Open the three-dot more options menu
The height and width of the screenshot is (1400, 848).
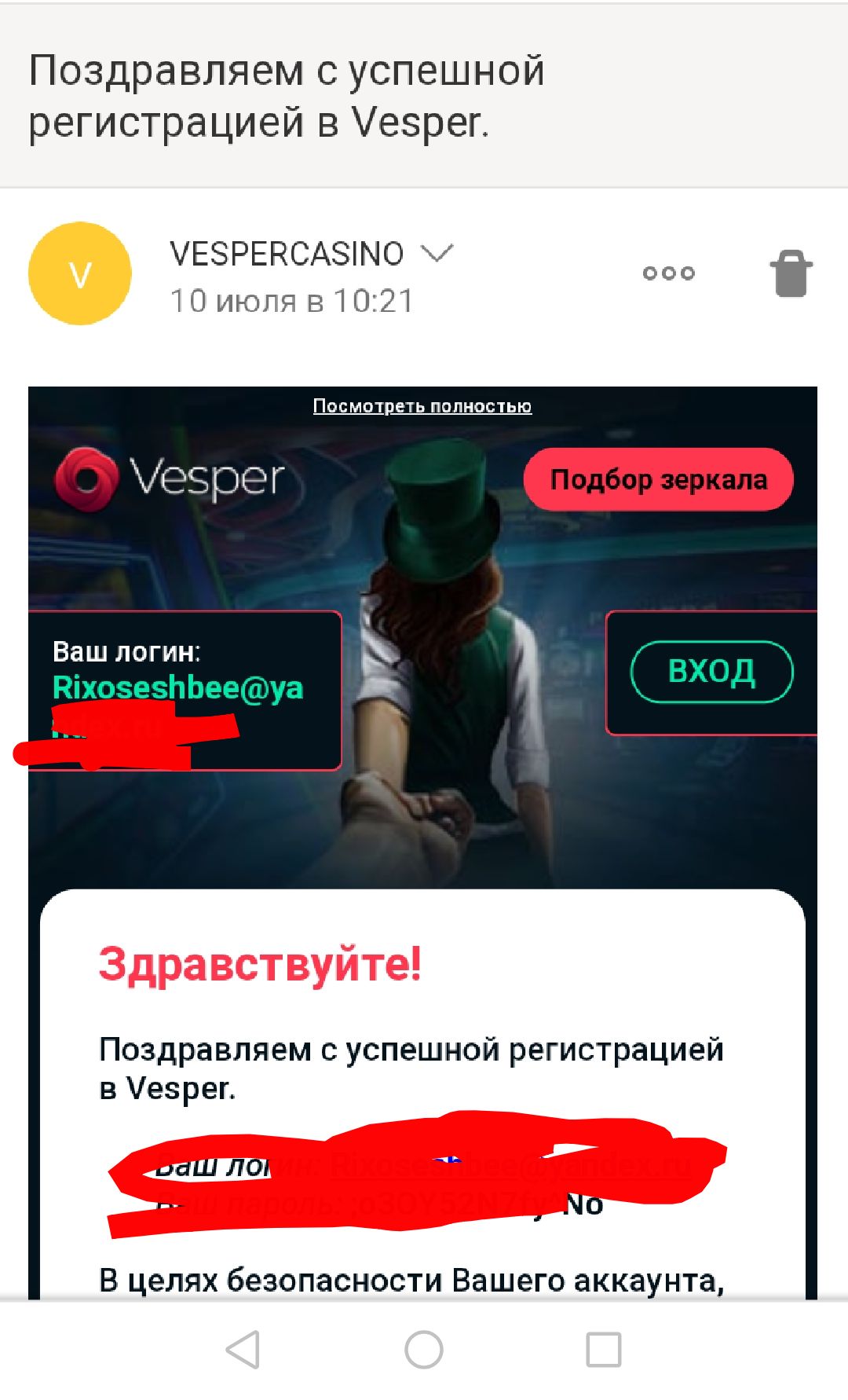pyautogui.click(x=668, y=273)
